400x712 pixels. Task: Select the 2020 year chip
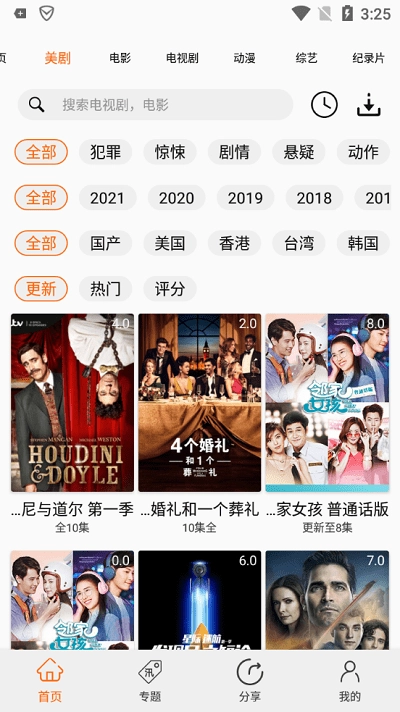pos(177,198)
